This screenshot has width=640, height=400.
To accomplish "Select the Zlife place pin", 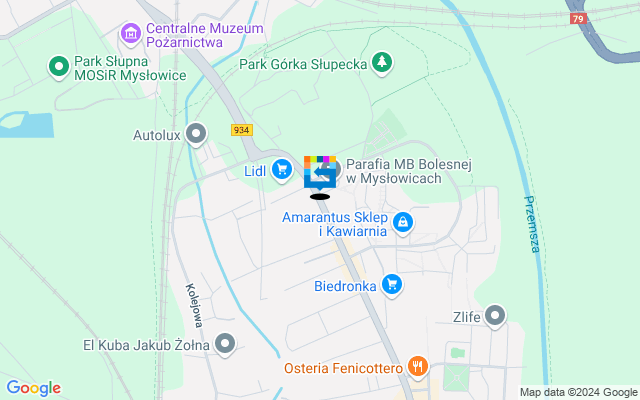I will (x=495, y=318).
